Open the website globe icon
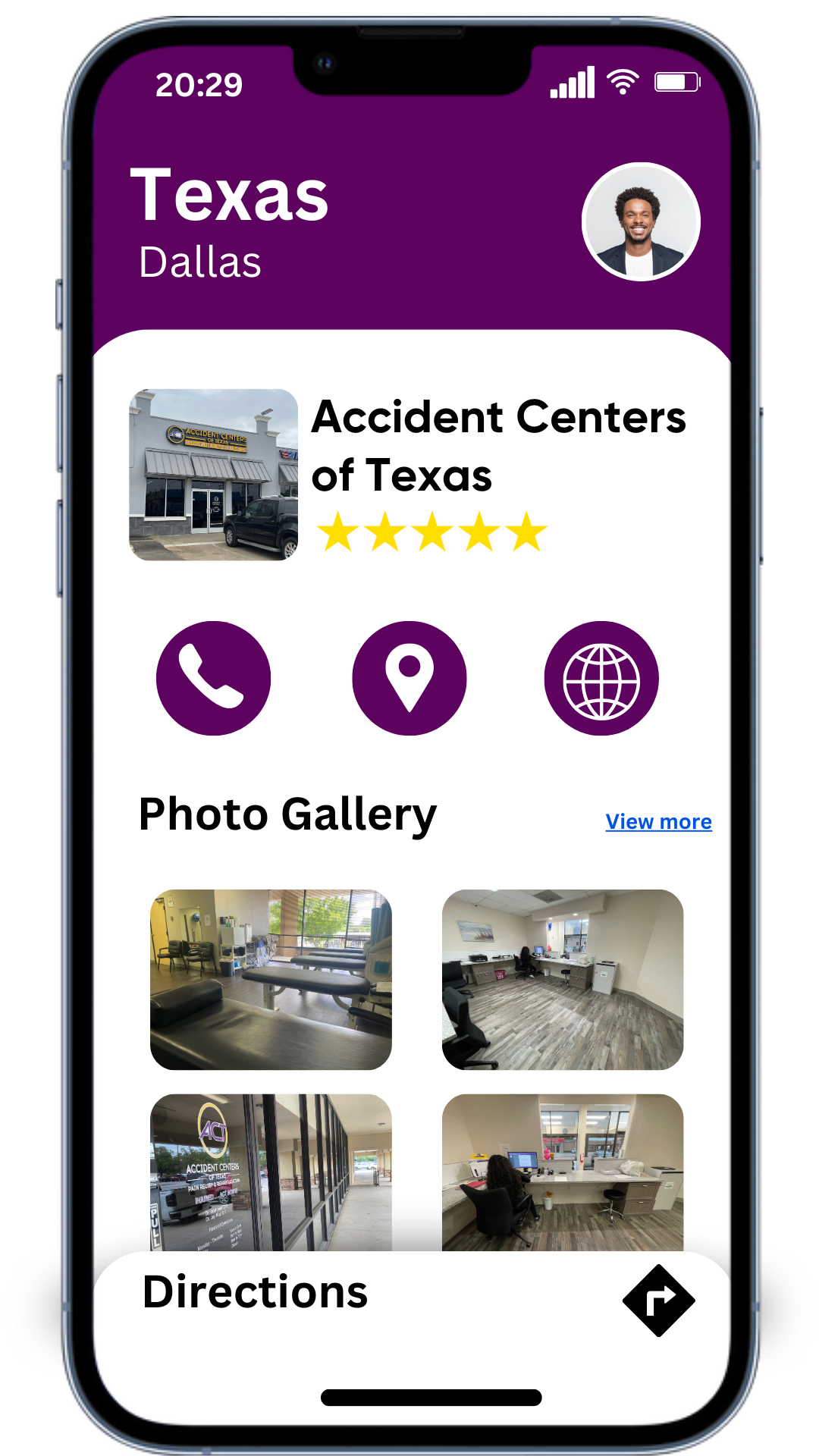 (x=601, y=678)
